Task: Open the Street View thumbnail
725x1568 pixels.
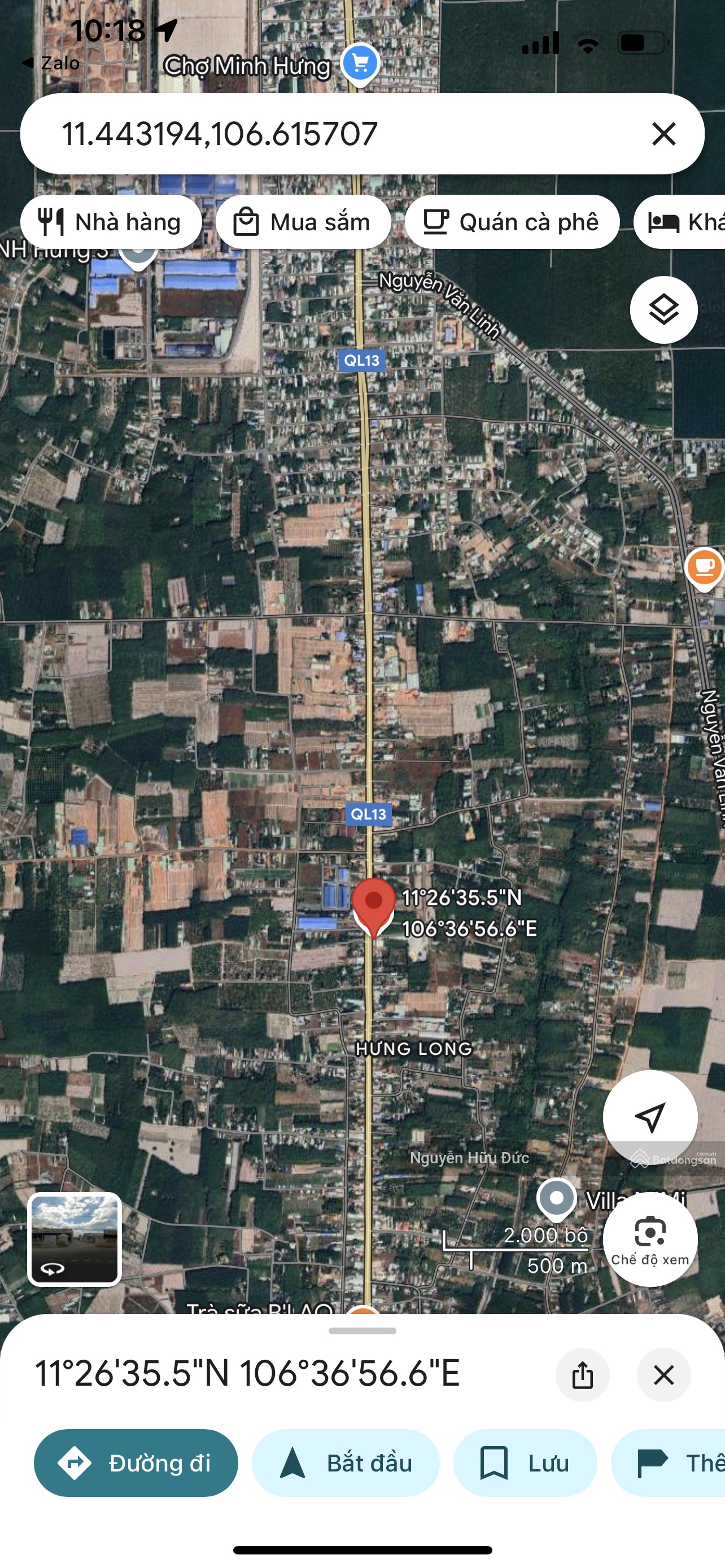Action: [75, 1239]
